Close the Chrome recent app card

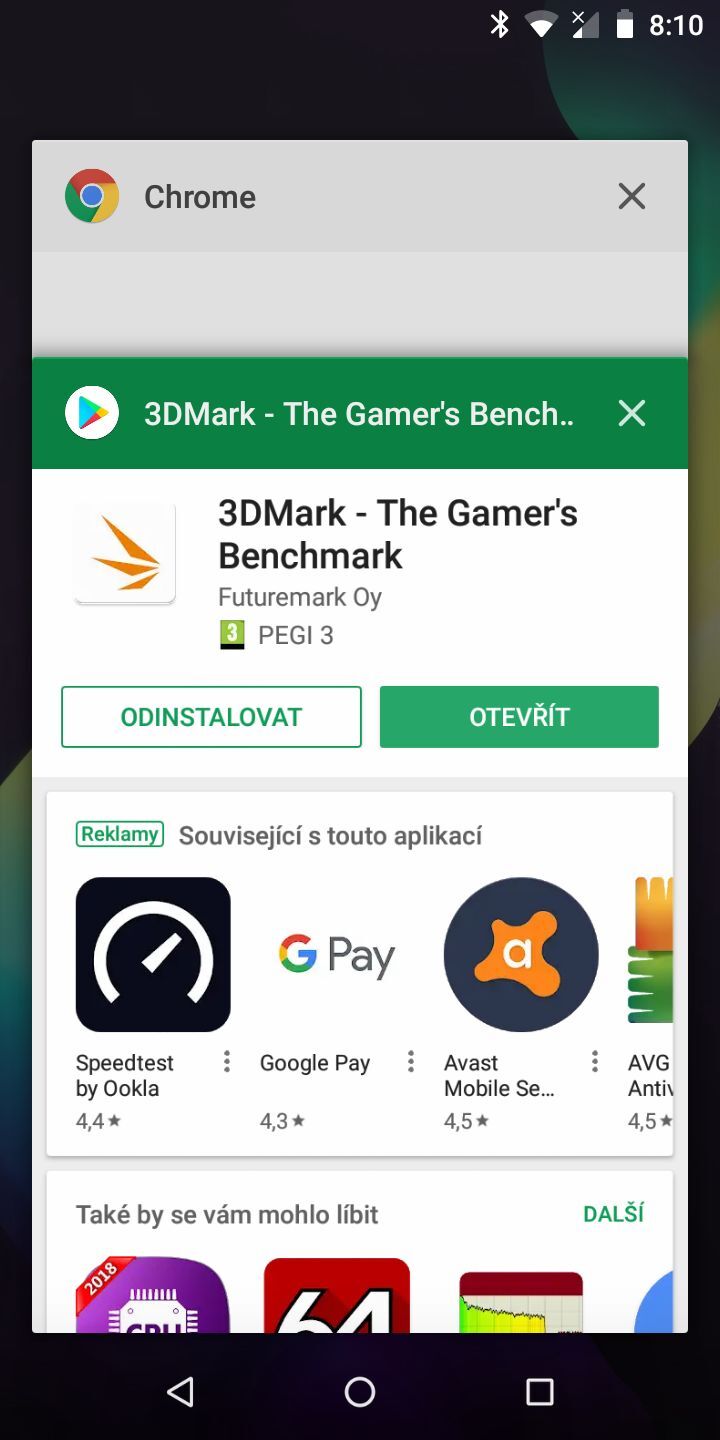tap(631, 196)
